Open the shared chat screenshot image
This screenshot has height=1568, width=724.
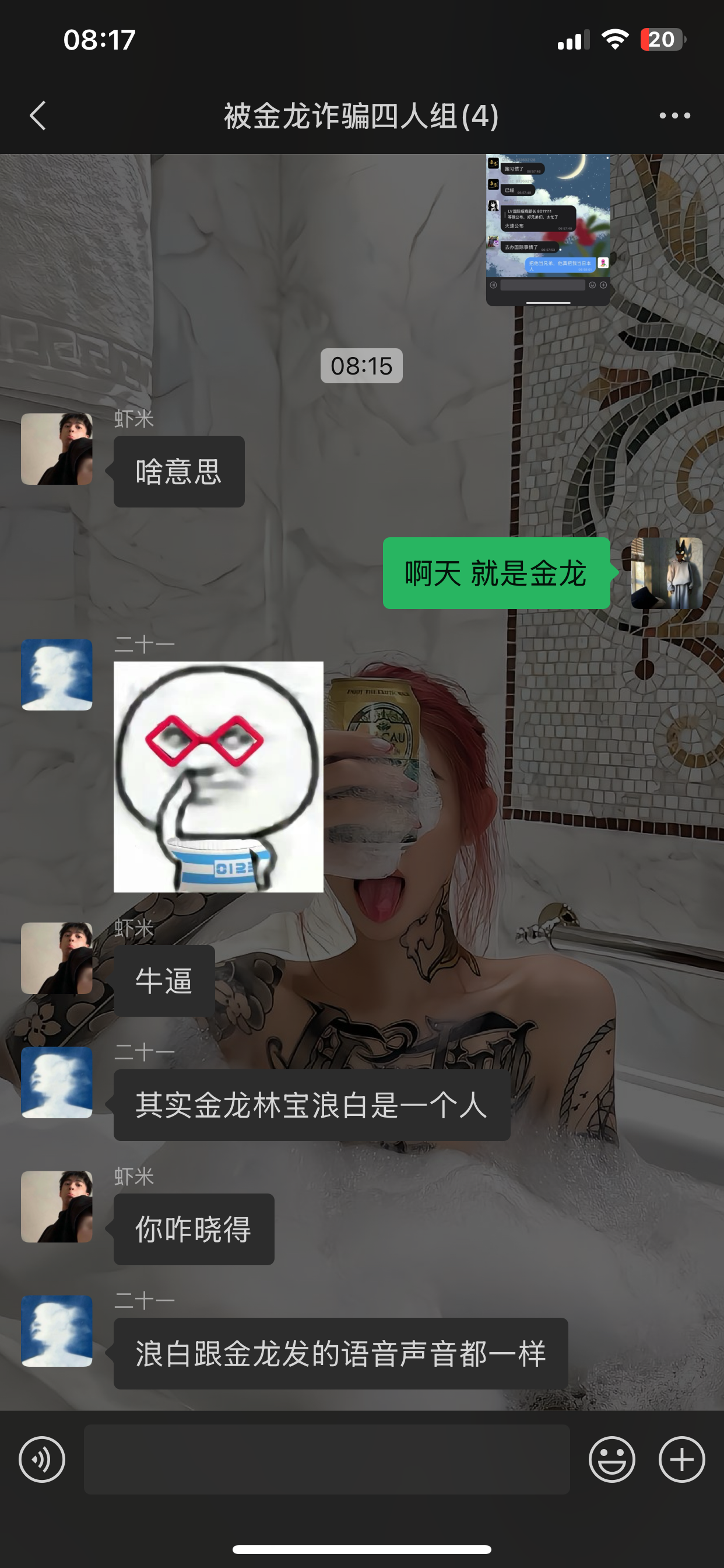point(547,229)
